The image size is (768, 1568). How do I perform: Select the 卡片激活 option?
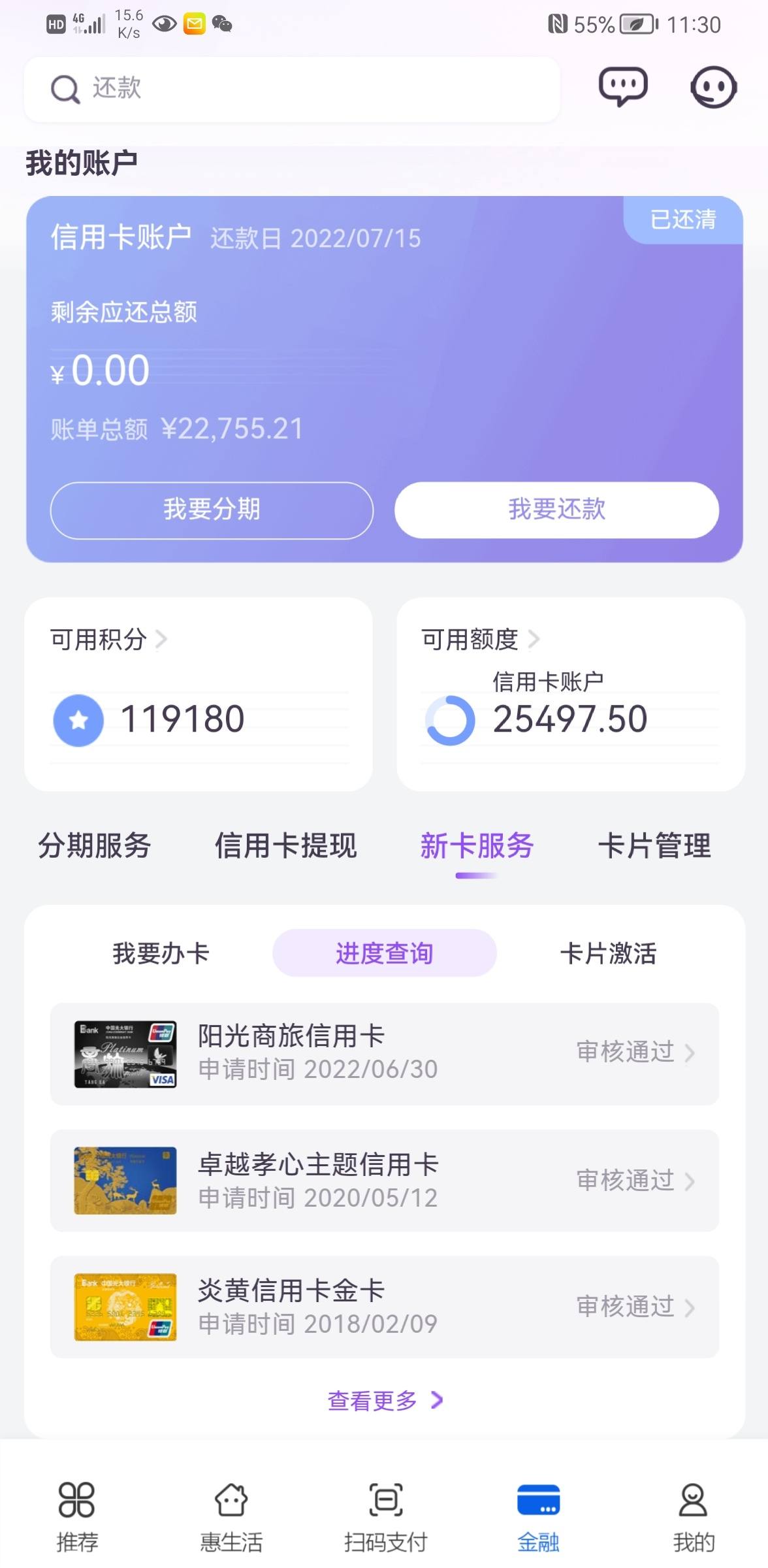point(608,953)
